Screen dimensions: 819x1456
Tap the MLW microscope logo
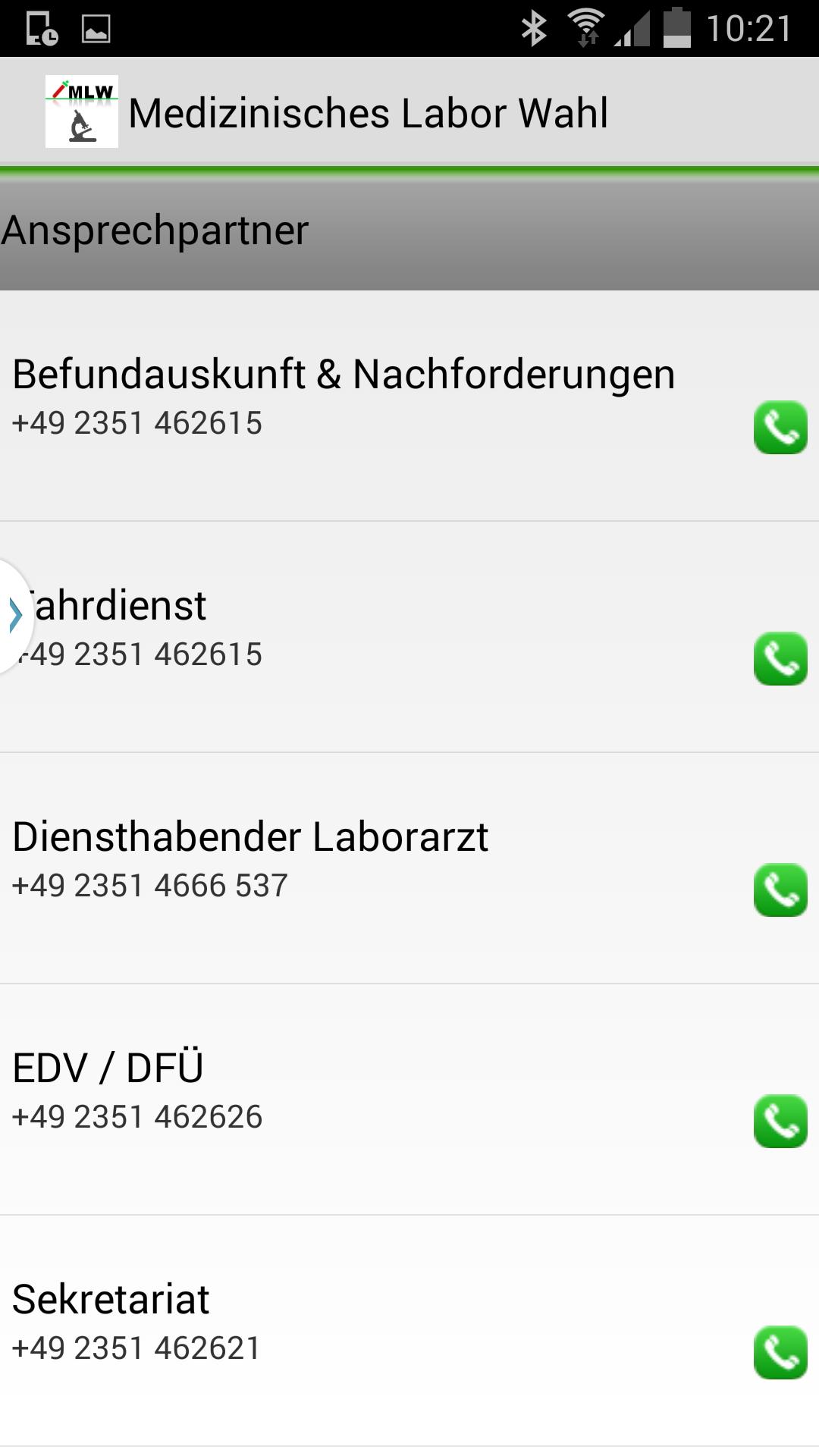point(83,112)
